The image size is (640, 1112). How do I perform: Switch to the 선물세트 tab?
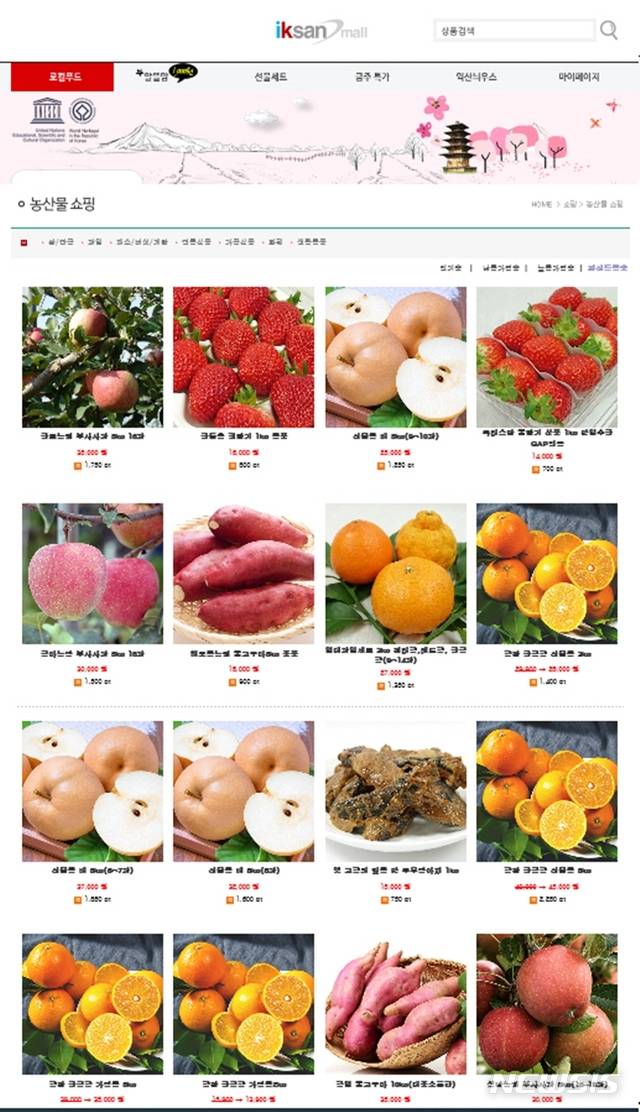point(271,77)
